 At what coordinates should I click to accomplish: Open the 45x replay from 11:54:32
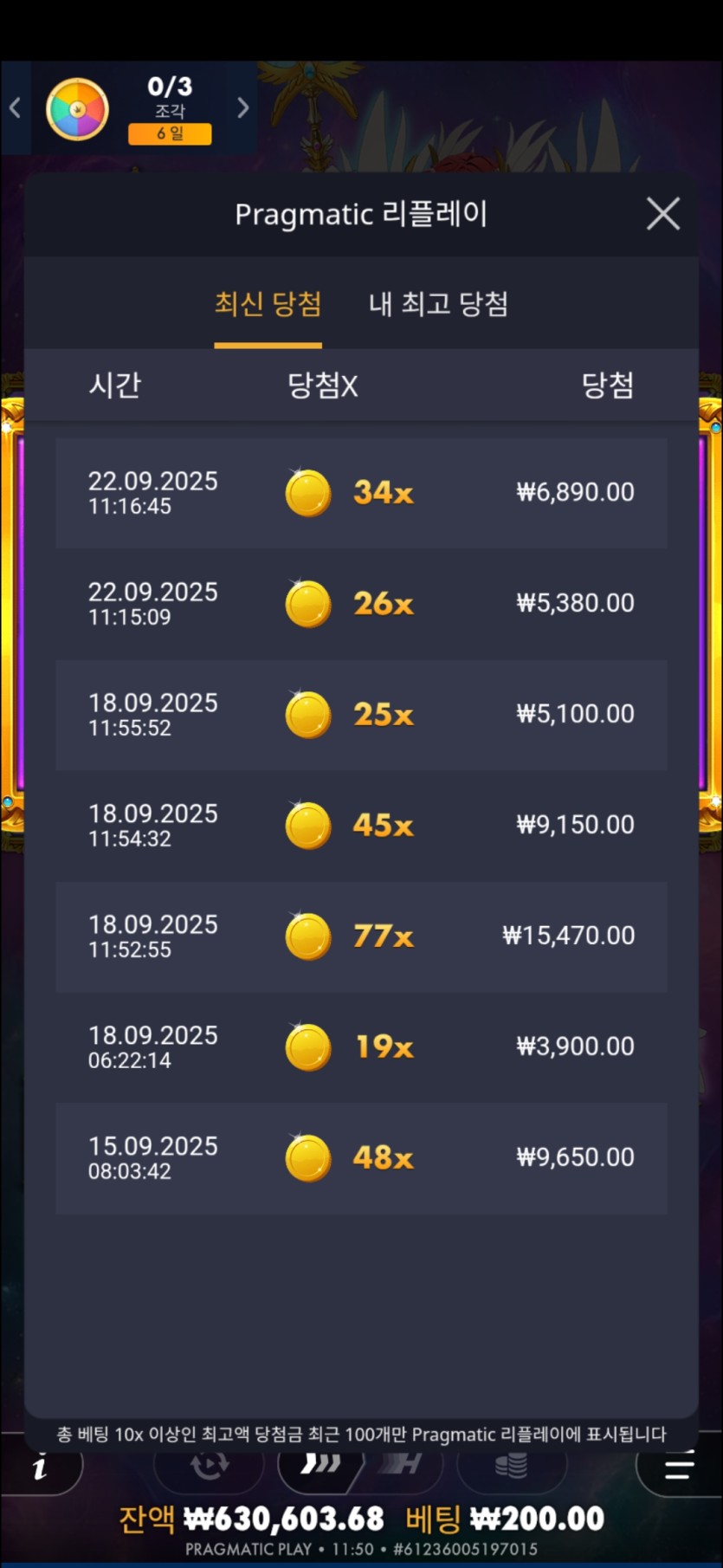[361, 826]
